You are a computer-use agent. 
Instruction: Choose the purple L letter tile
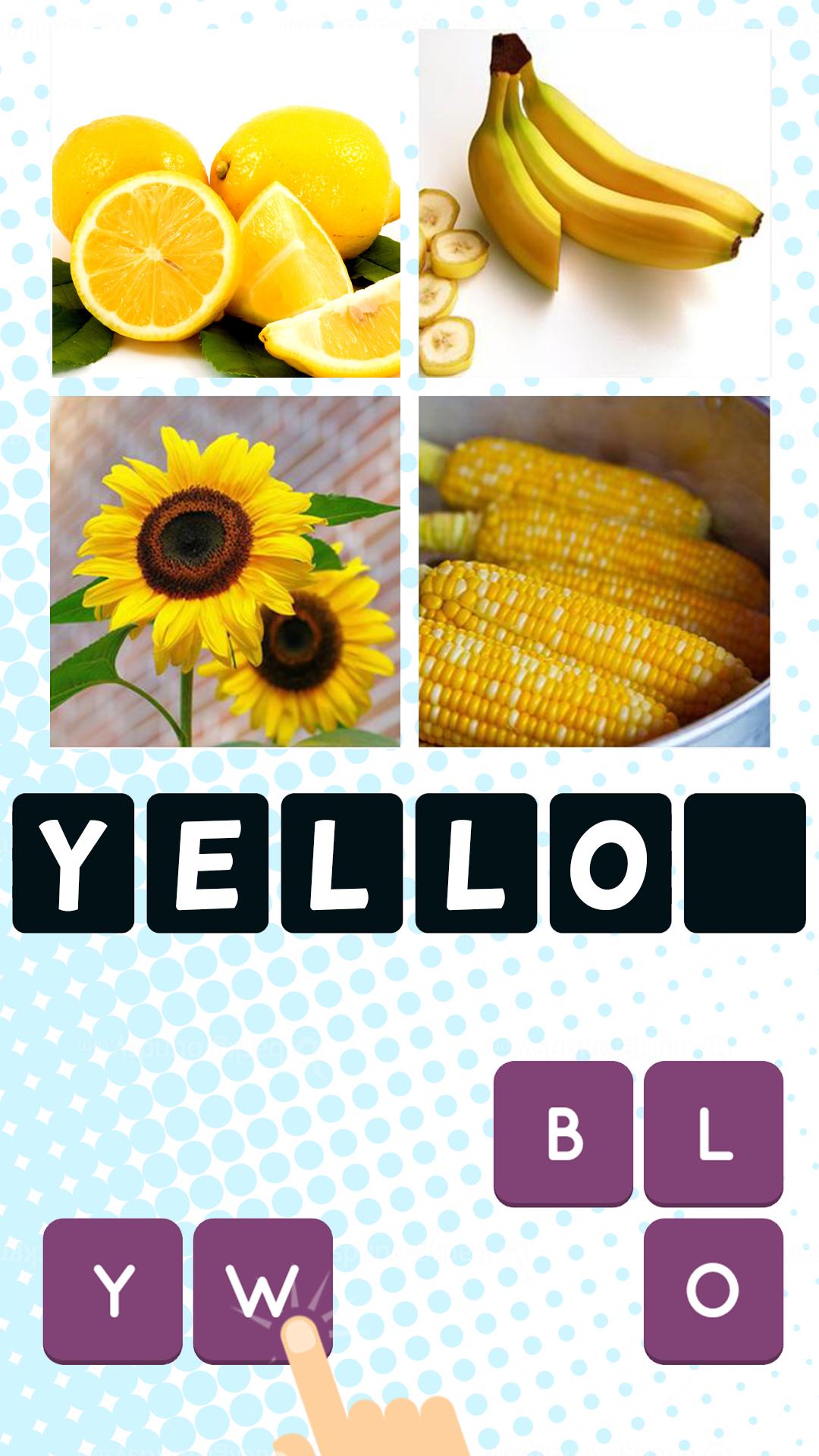coord(713,1132)
